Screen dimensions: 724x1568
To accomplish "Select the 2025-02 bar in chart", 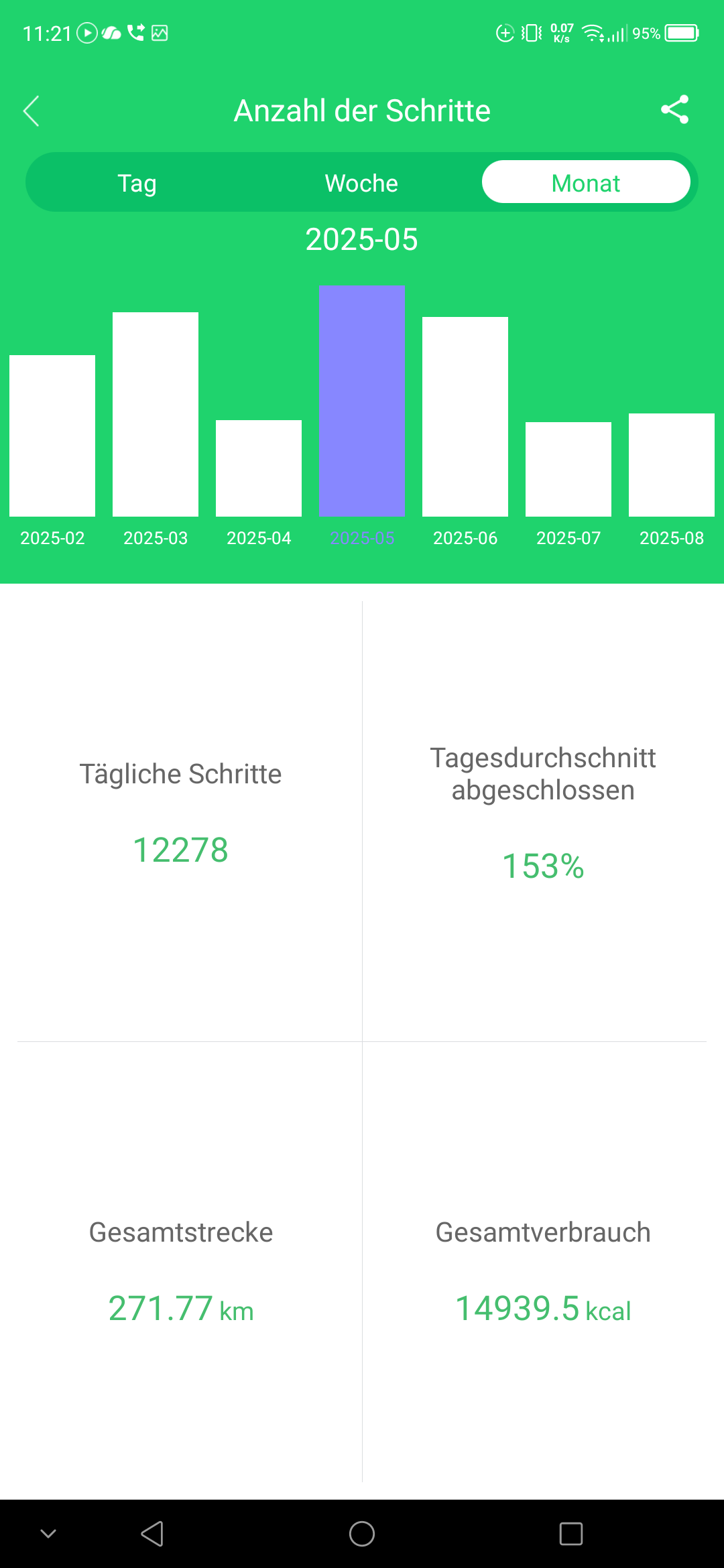I will tap(52, 436).
